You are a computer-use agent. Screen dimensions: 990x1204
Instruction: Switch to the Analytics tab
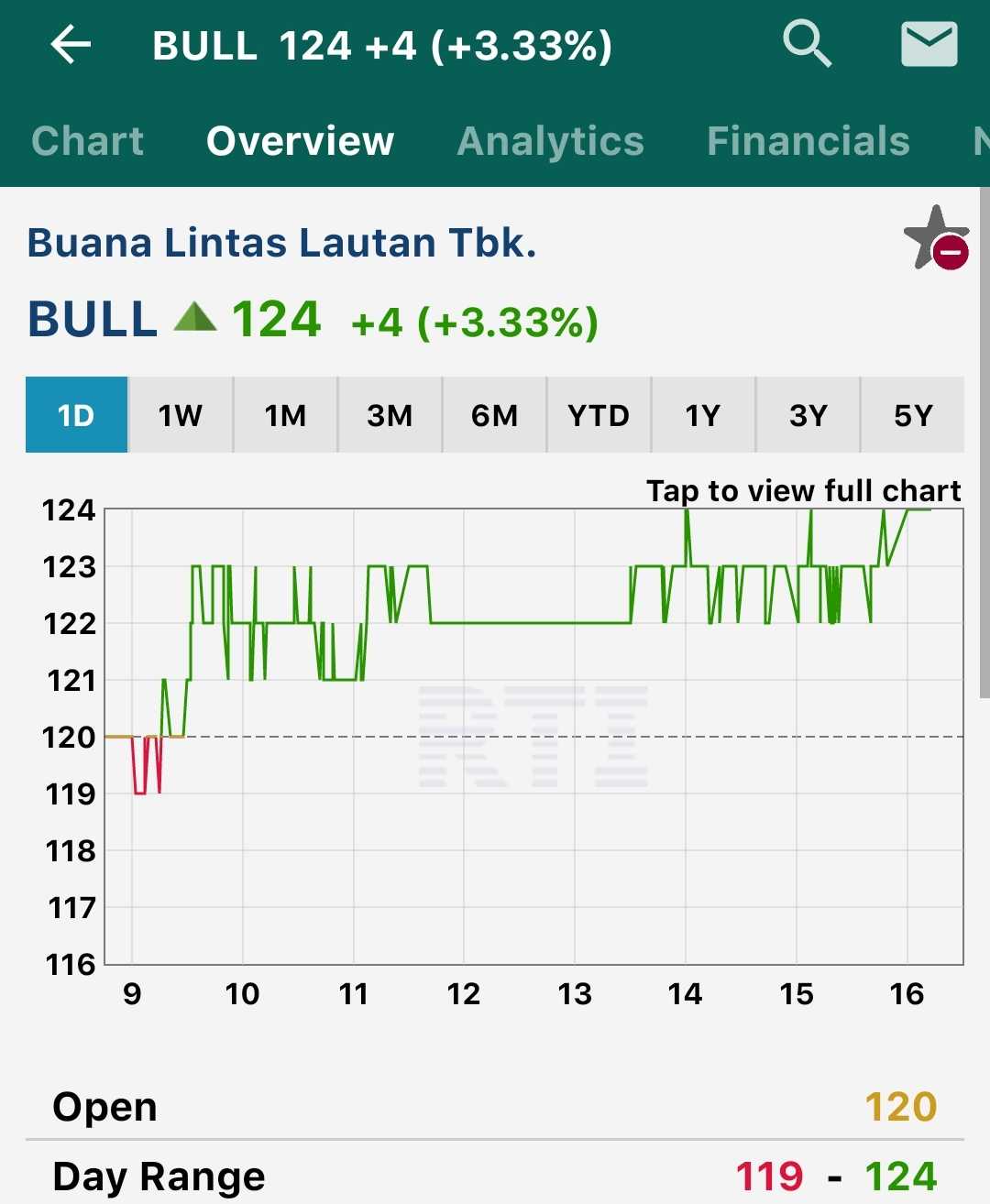pos(550,141)
